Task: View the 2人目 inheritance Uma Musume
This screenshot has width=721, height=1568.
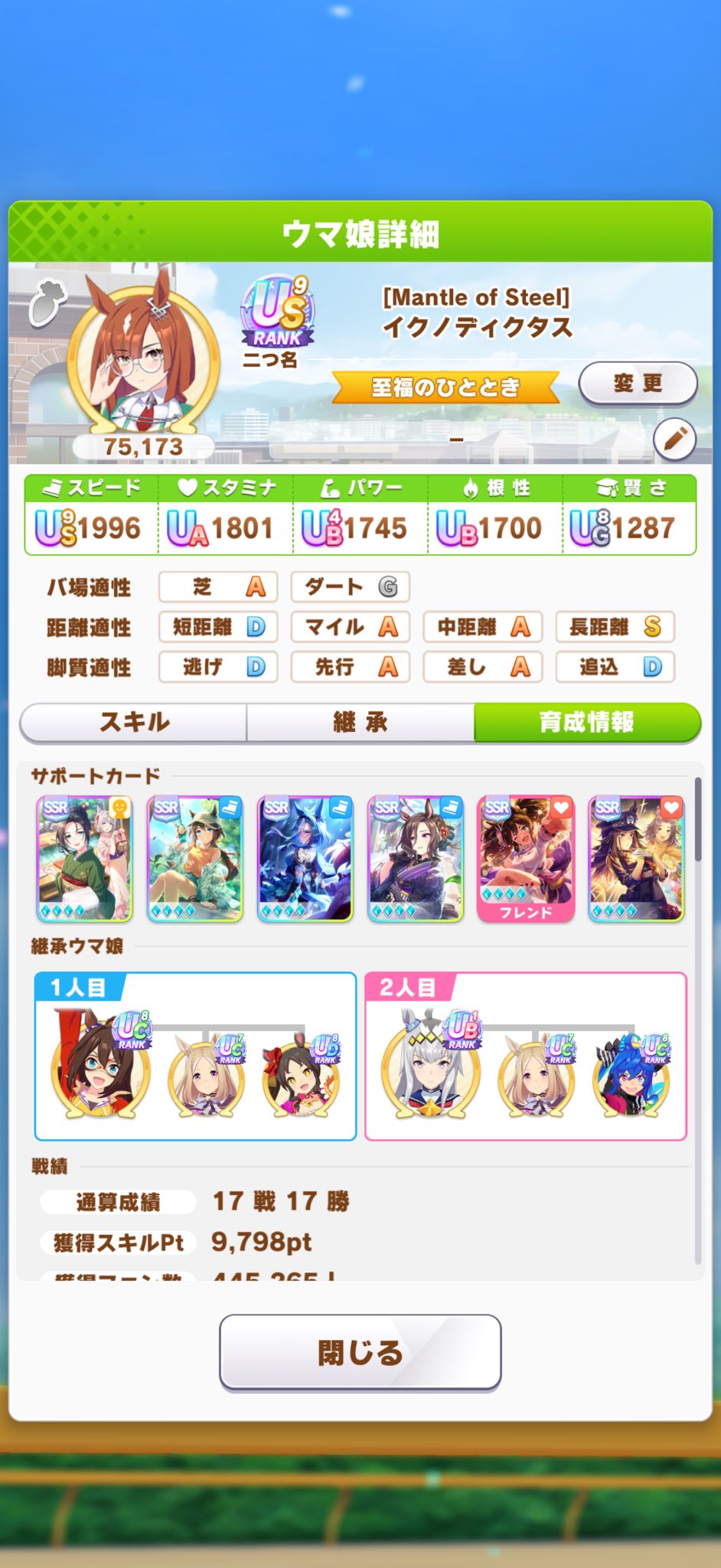Action: pyautogui.click(x=431, y=1064)
